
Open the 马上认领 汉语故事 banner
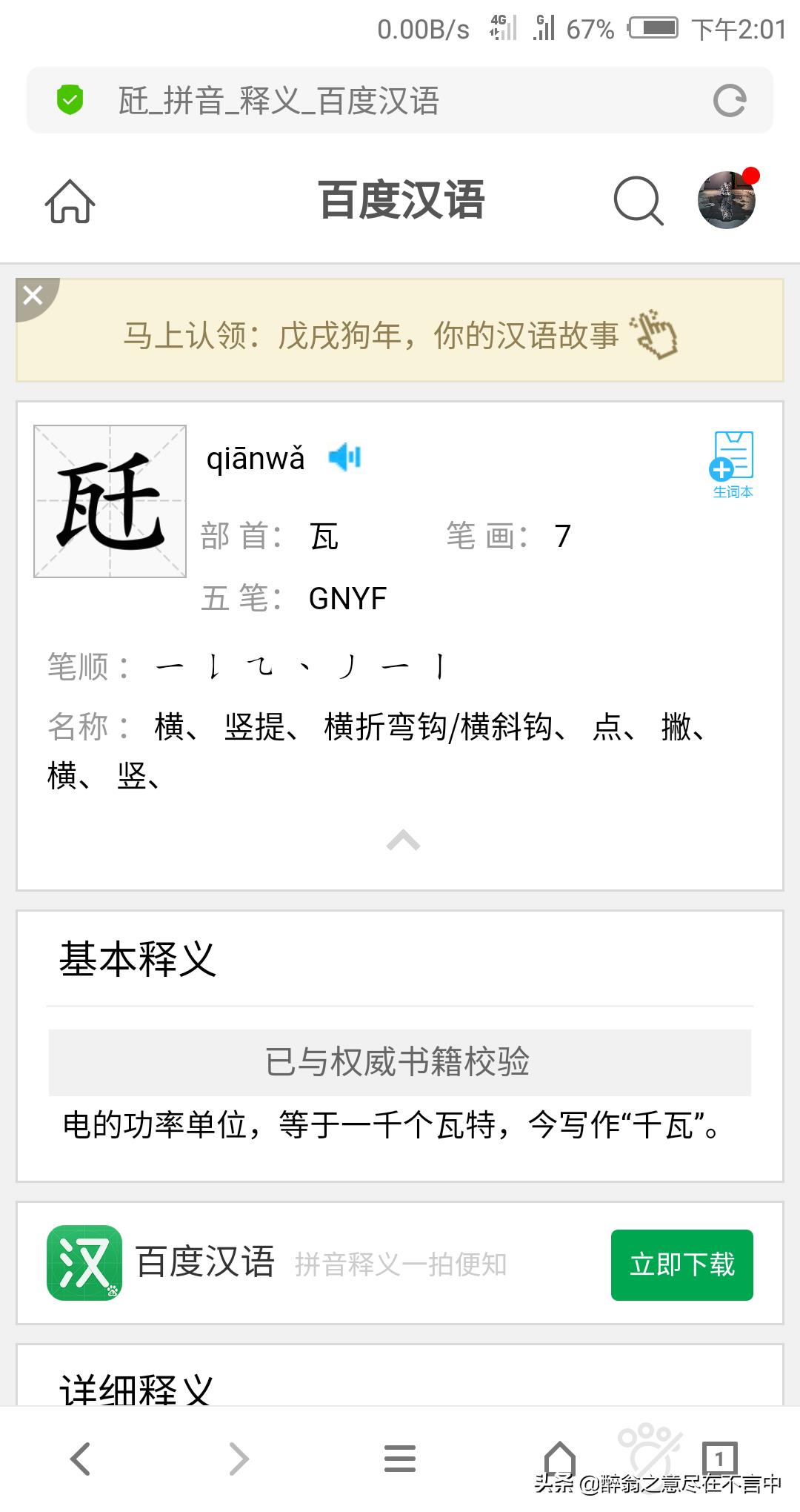tap(400, 335)
